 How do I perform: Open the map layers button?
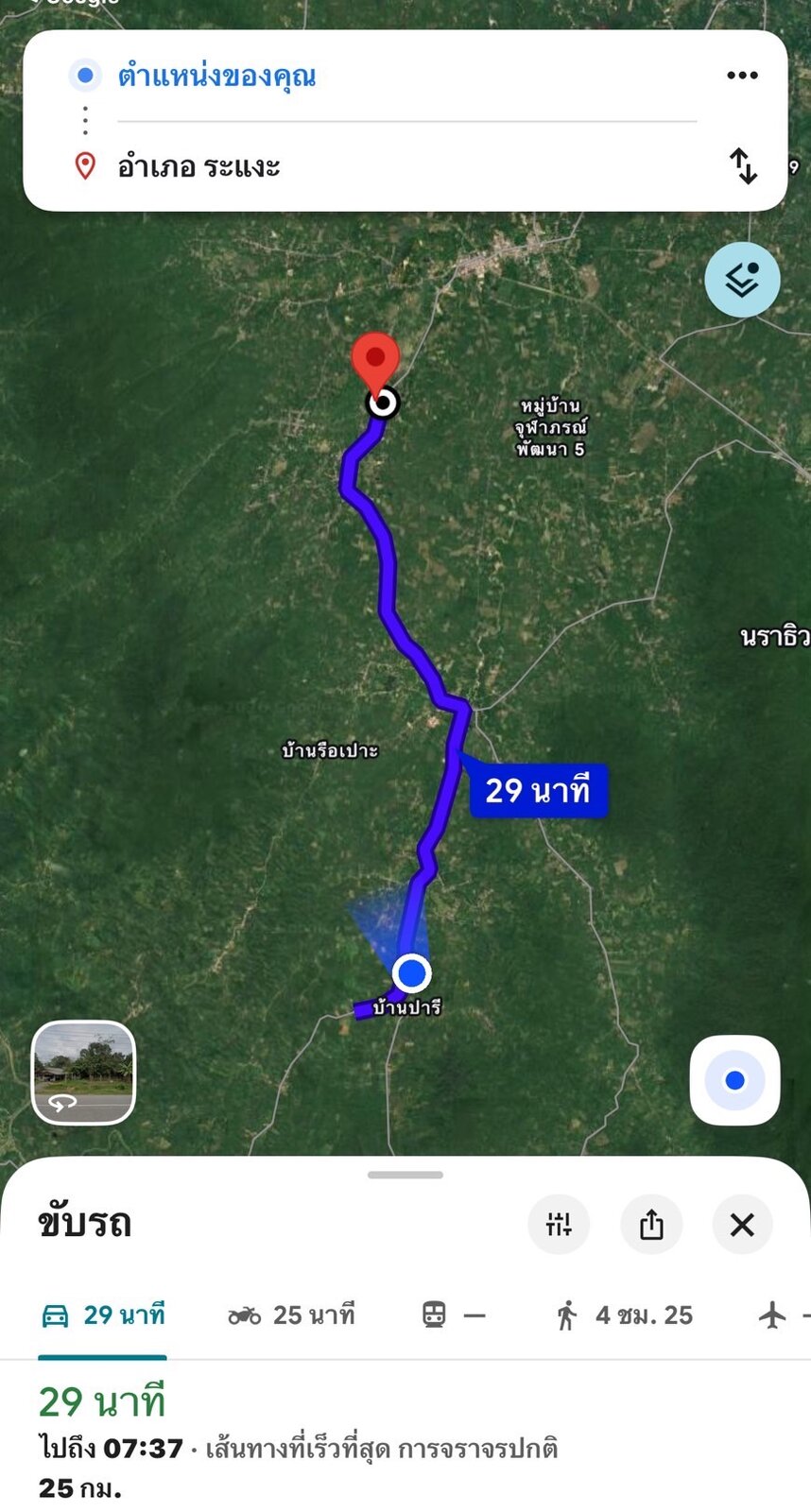pos(742,280)
